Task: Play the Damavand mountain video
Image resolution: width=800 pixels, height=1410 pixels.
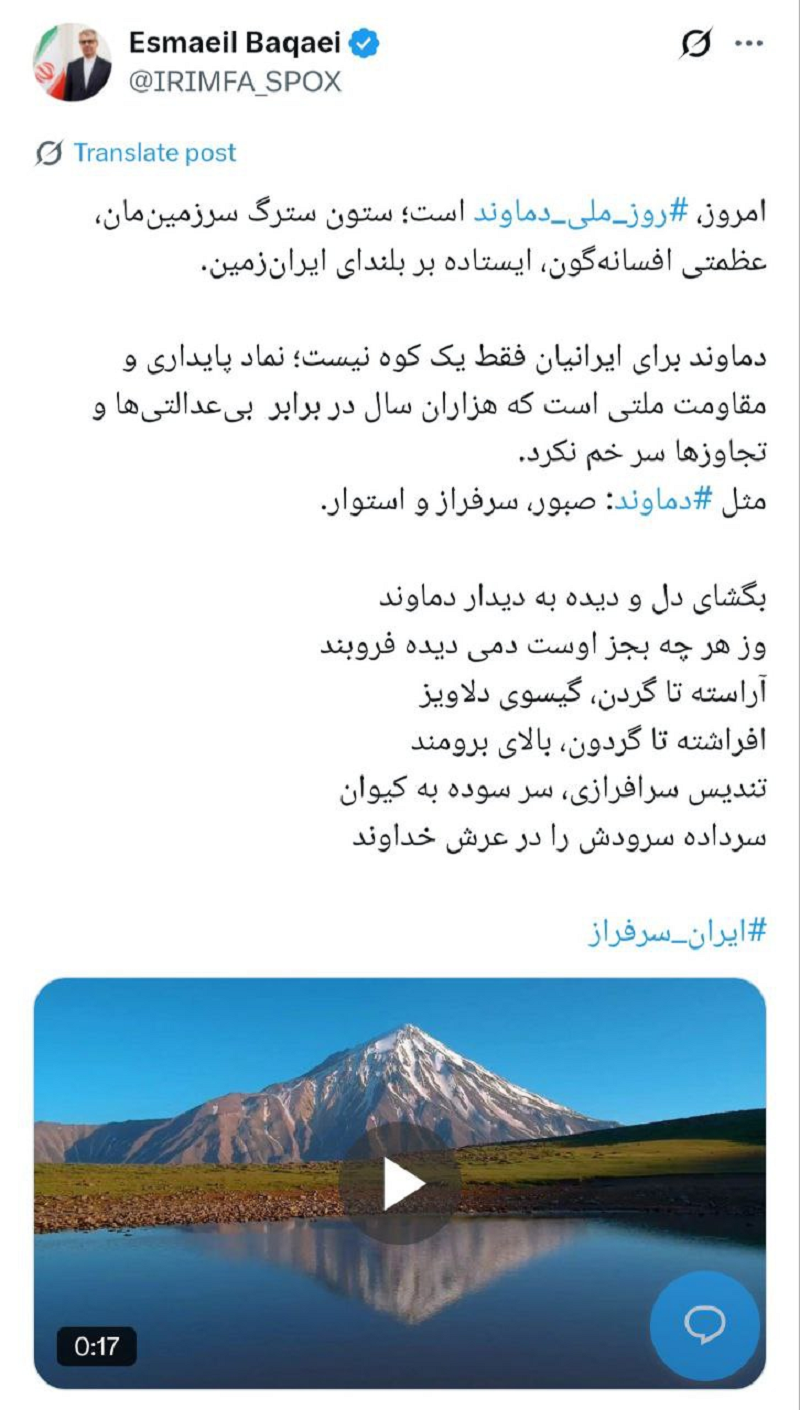Action: pyautogui.click(x=400, y=1184)
